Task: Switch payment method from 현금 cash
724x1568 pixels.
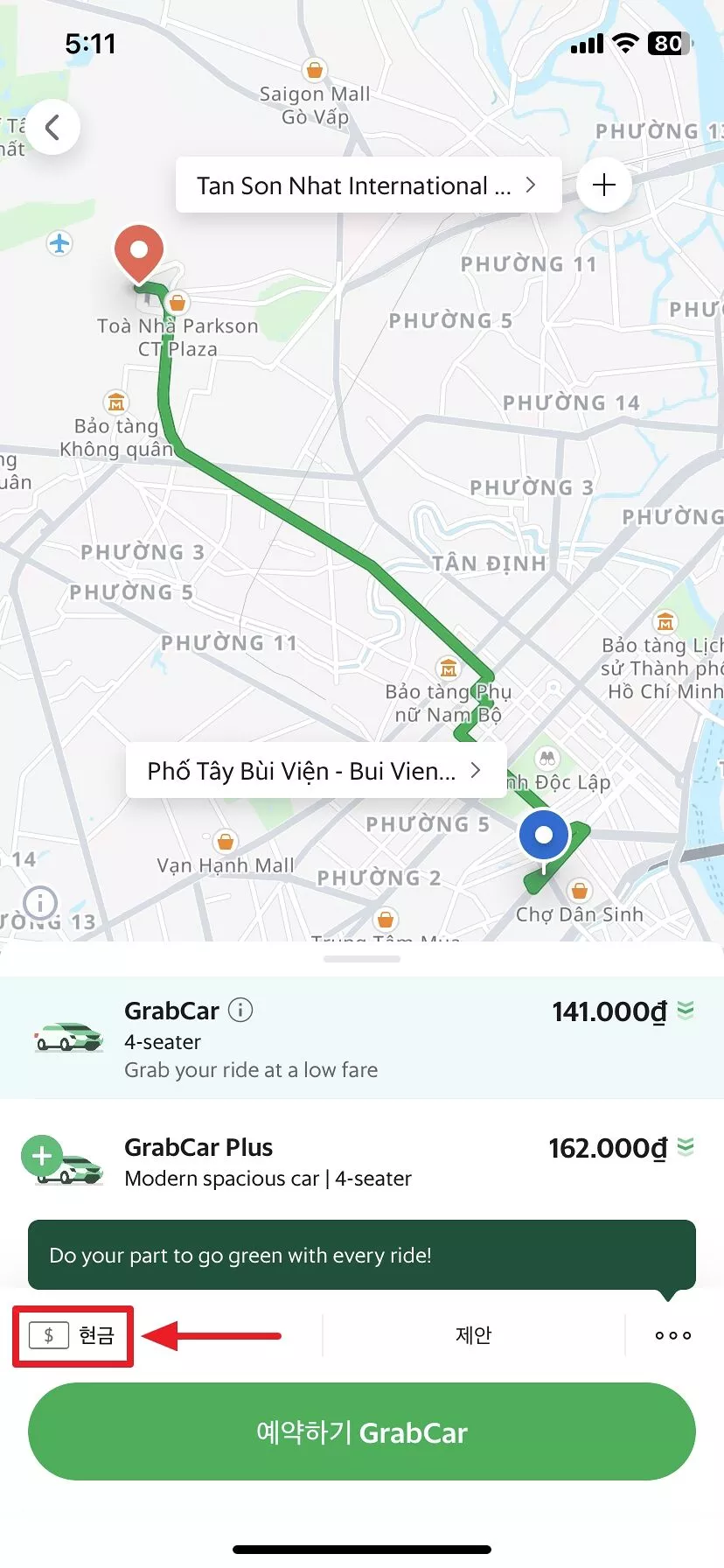Action: (73, 1334)
